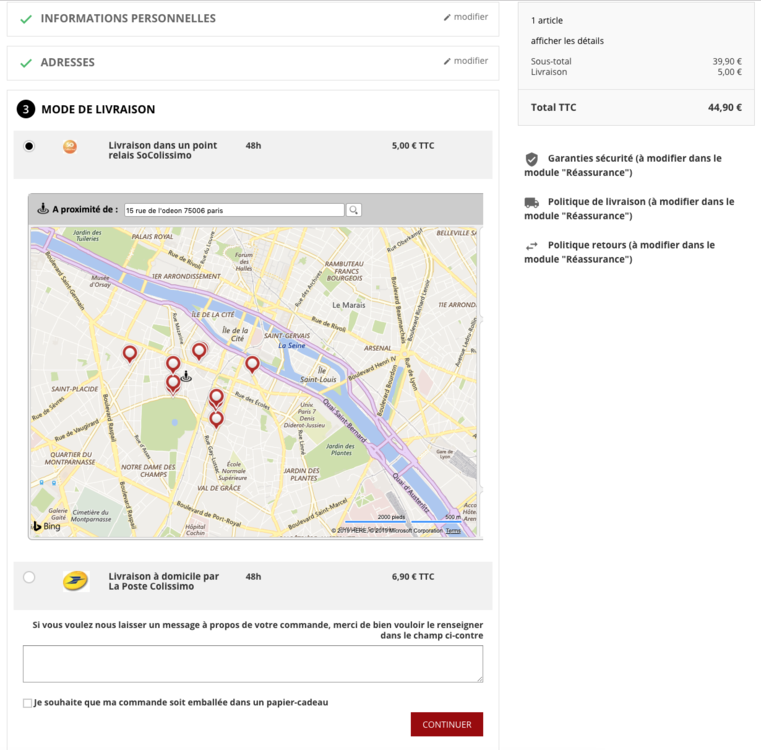761x750 pixels.
Task: Edit the proximity address field
Action: point(233,210)
